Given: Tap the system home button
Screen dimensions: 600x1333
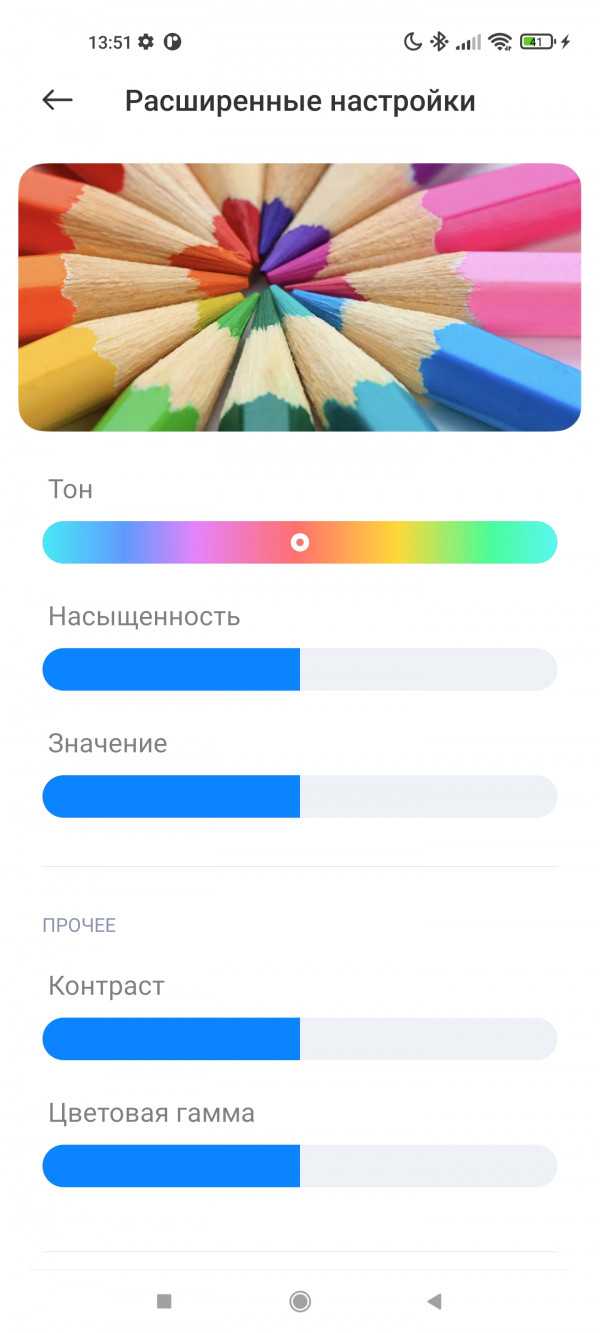Looking at the screenshot, I should click(x=300, y=1301).
